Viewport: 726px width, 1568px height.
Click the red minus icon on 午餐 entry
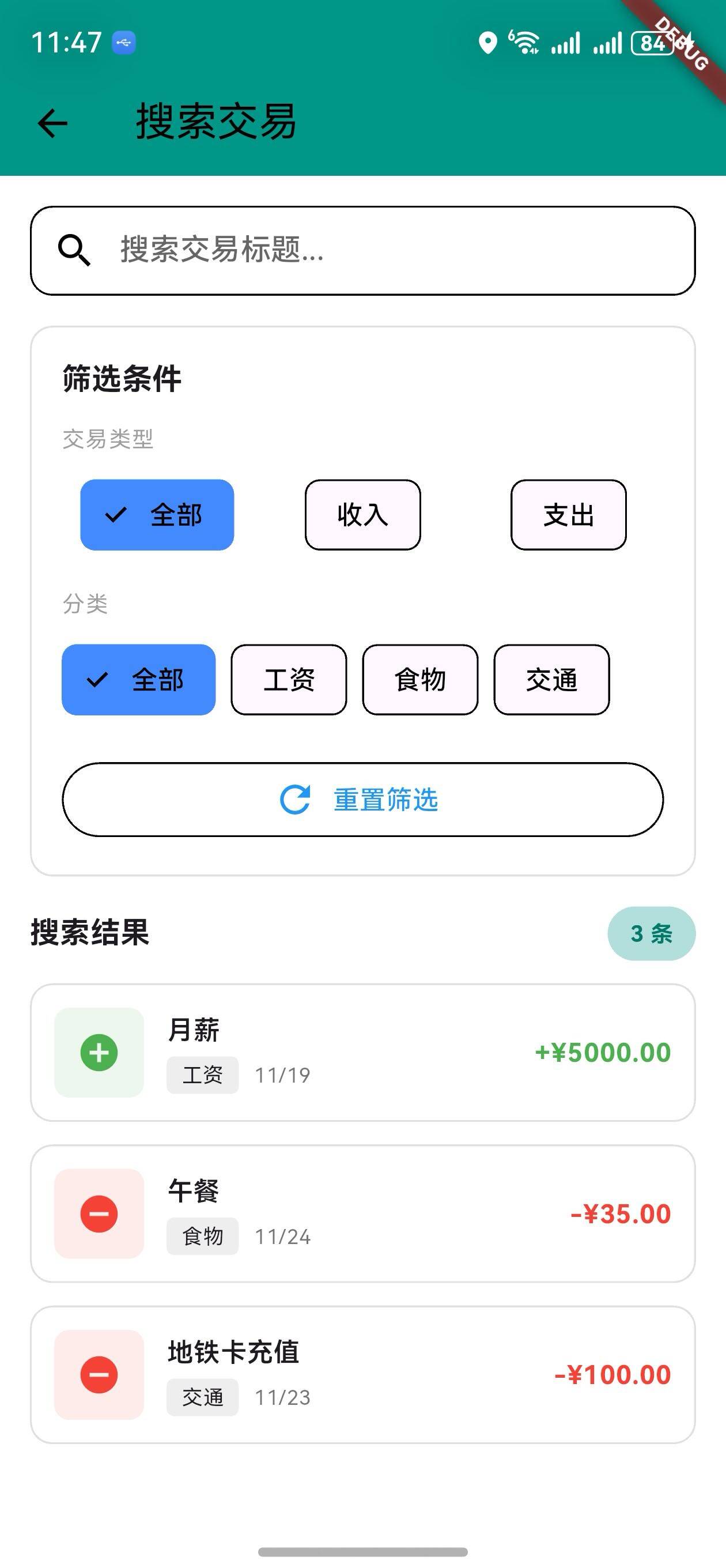99,1213
